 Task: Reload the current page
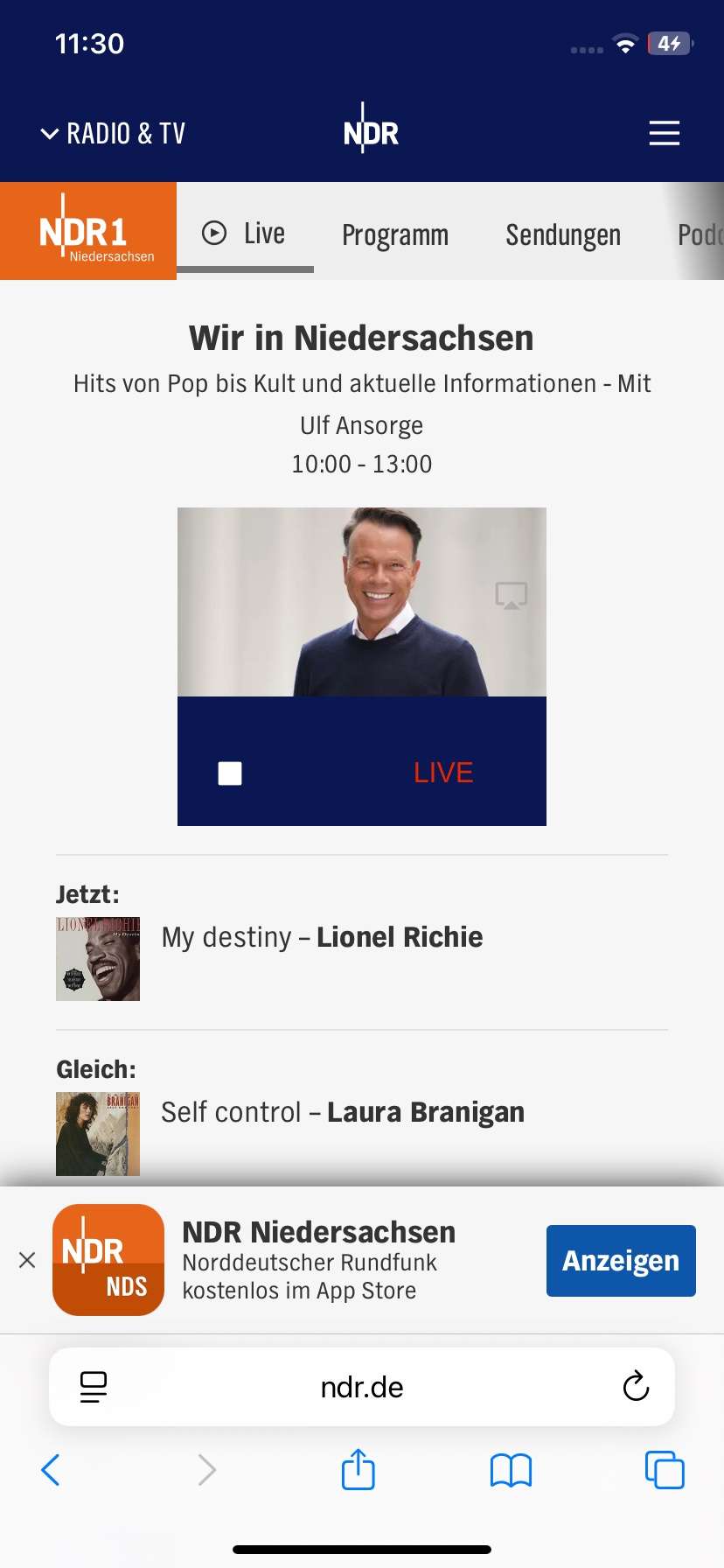[x=636, y=1387]
